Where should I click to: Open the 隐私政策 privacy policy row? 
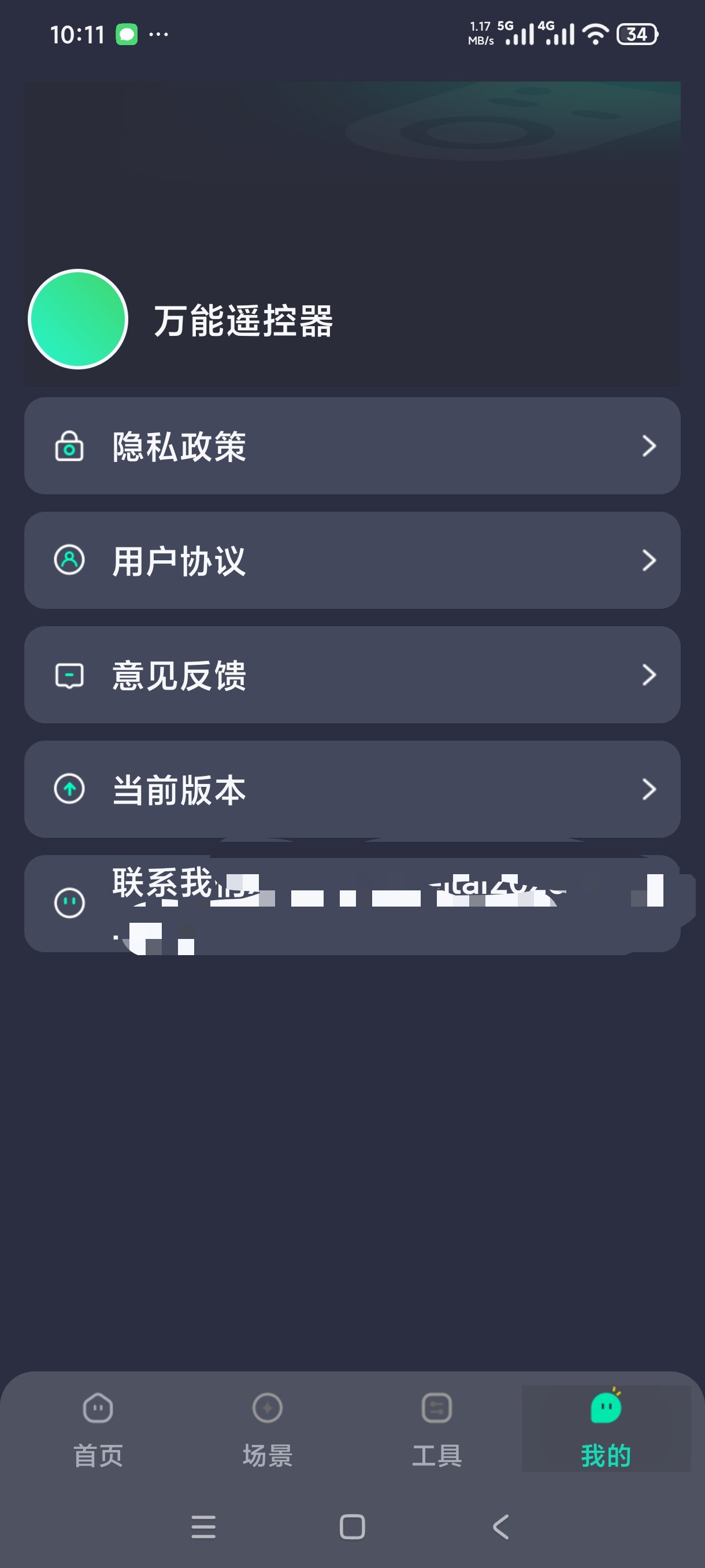352,446
